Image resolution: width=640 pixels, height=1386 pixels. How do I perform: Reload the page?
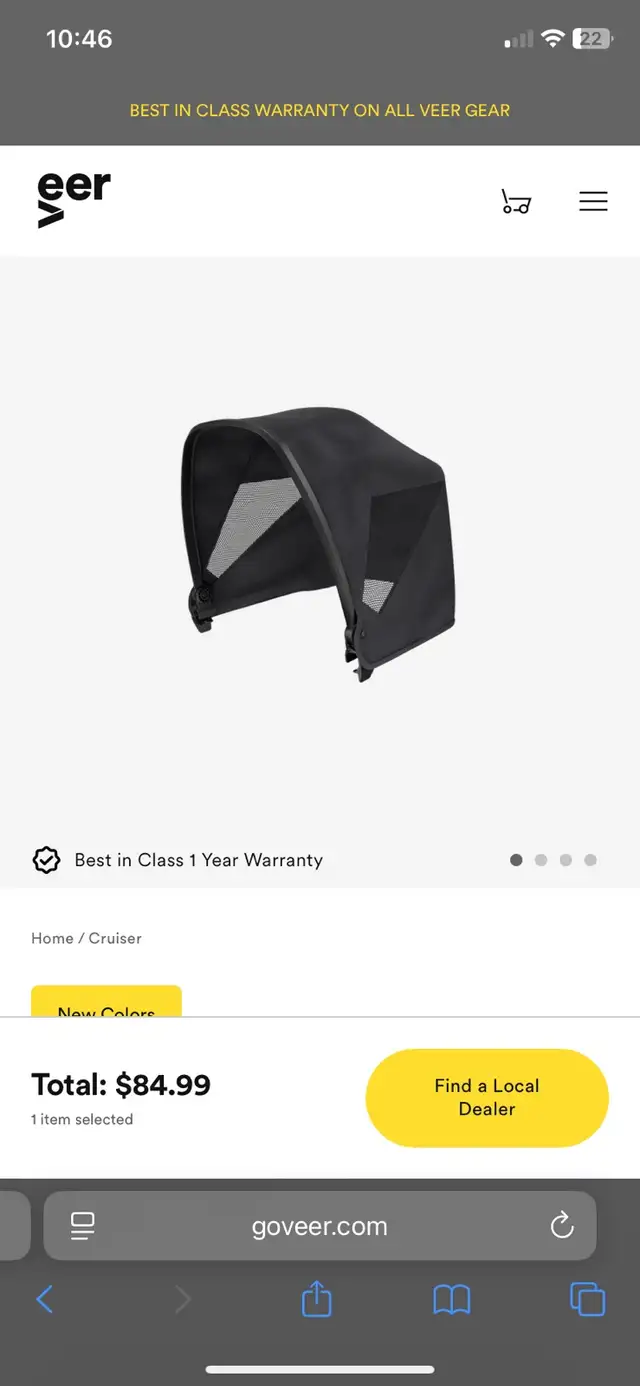(562, 1225)
